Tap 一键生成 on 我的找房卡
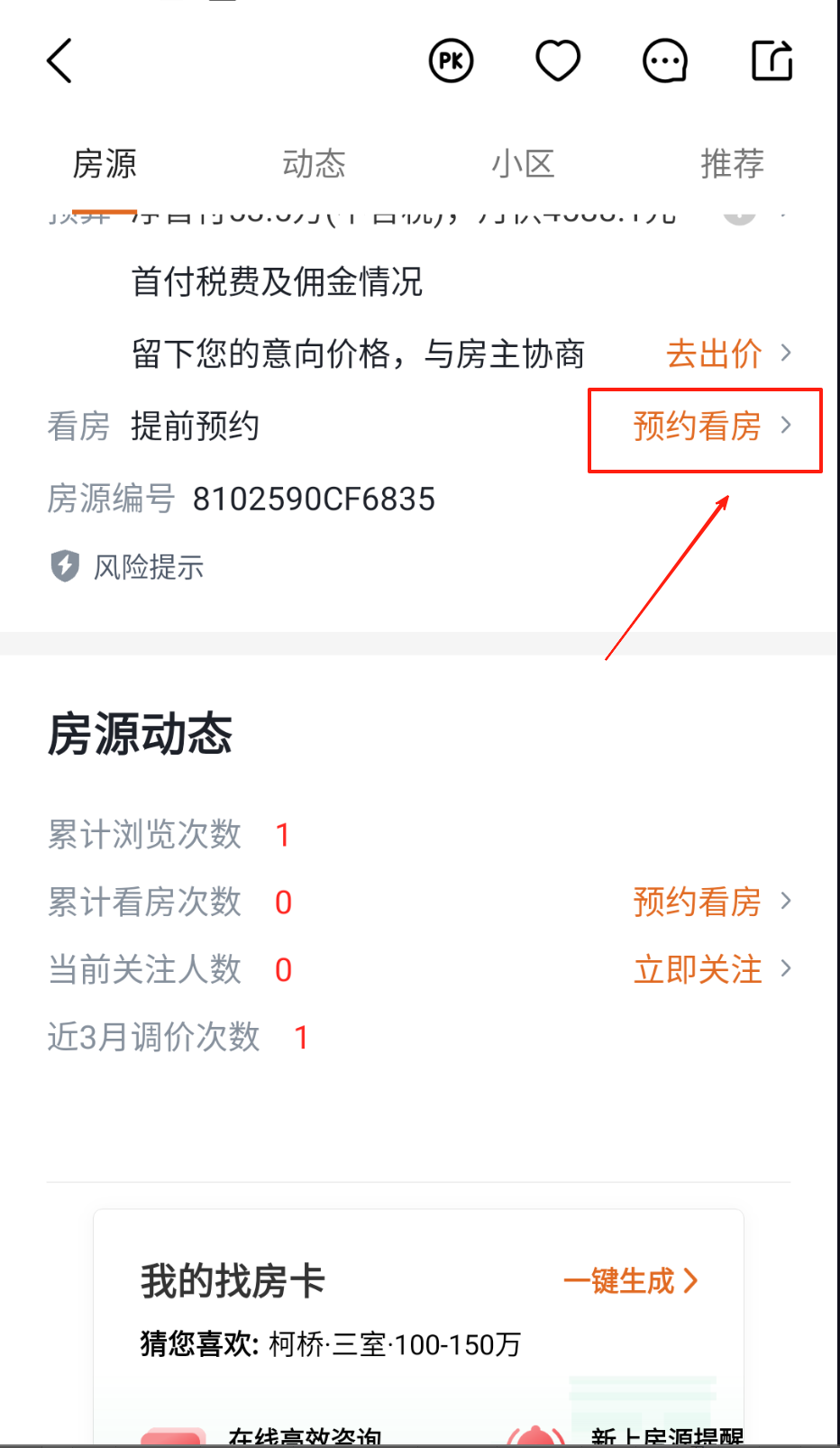Image resolution: width=840 pixels, height=1448 pixels. (631, 1281)
